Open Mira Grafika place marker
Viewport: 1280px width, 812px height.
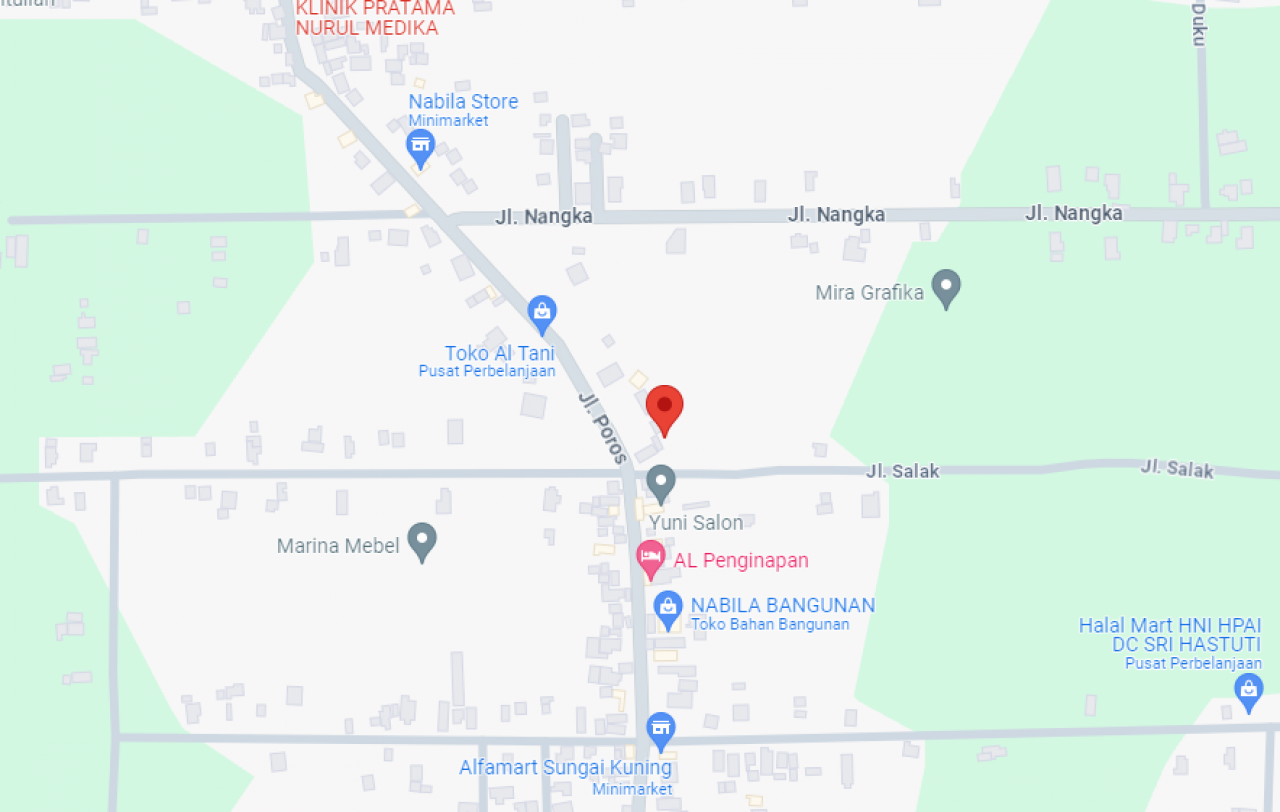pyautogui.click(x=945, y=288)
